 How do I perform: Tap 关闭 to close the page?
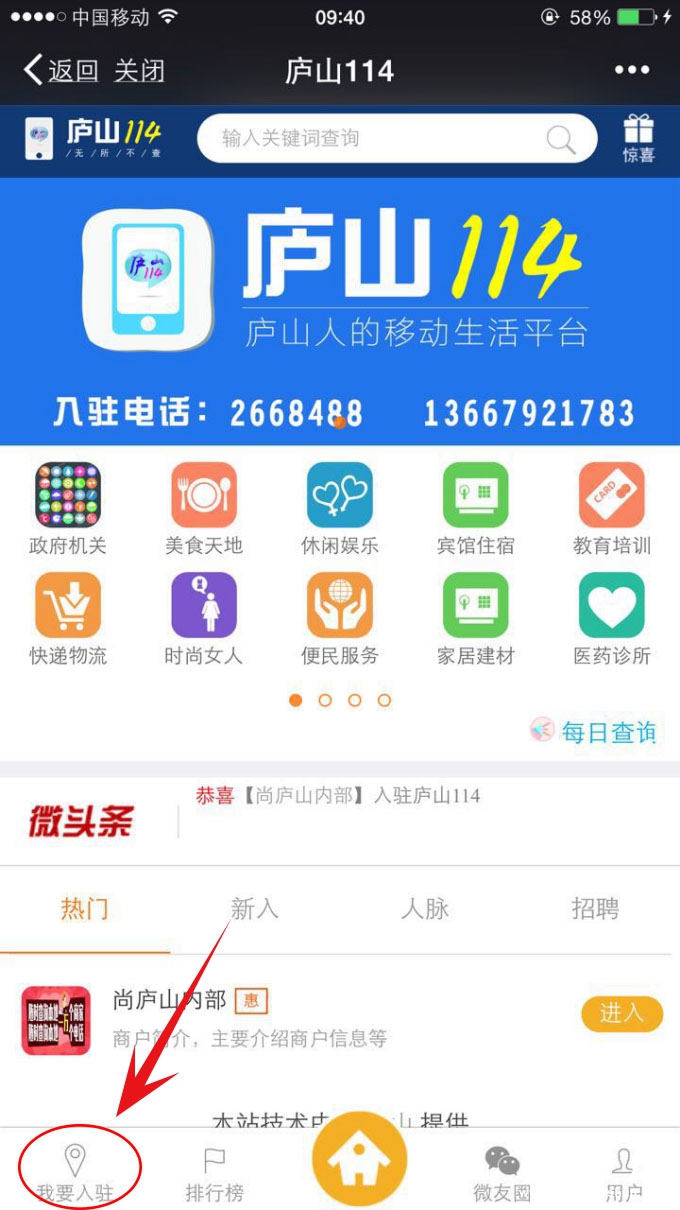pyautogui.click(x=139, y=71)
